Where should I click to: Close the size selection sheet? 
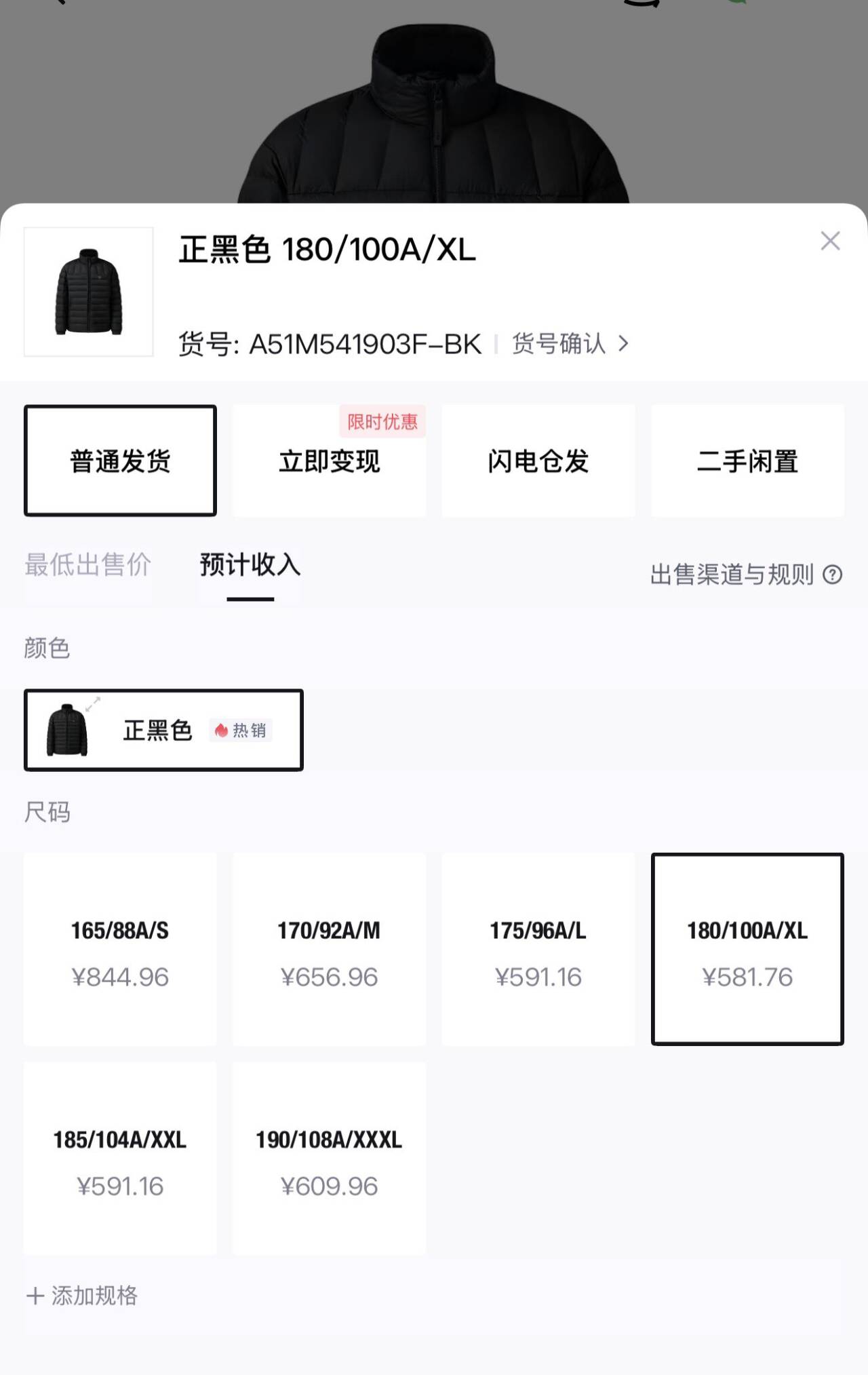830,241
